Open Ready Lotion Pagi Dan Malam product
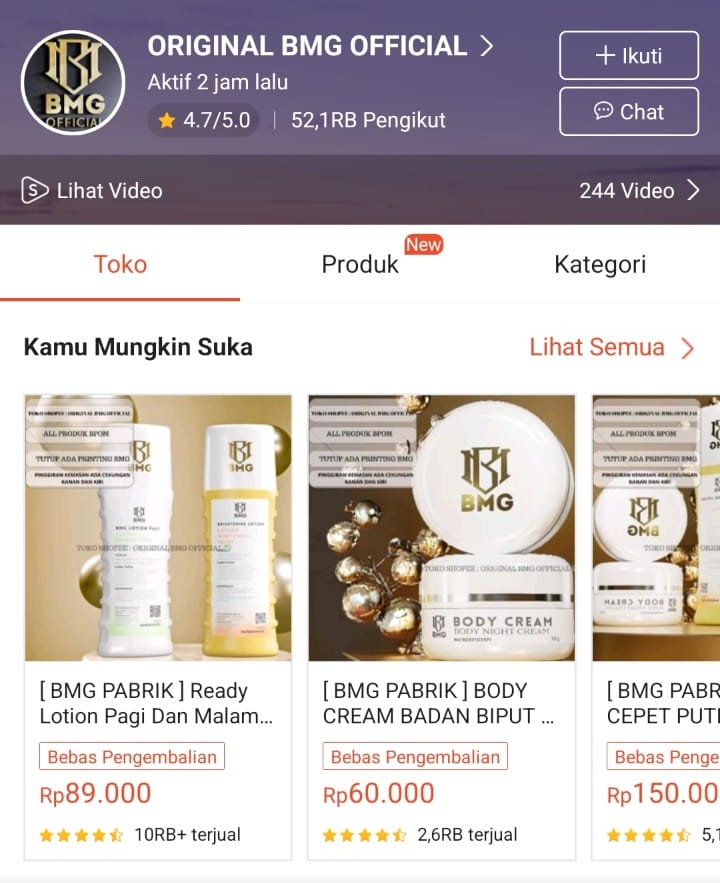 tap(158, 625)
